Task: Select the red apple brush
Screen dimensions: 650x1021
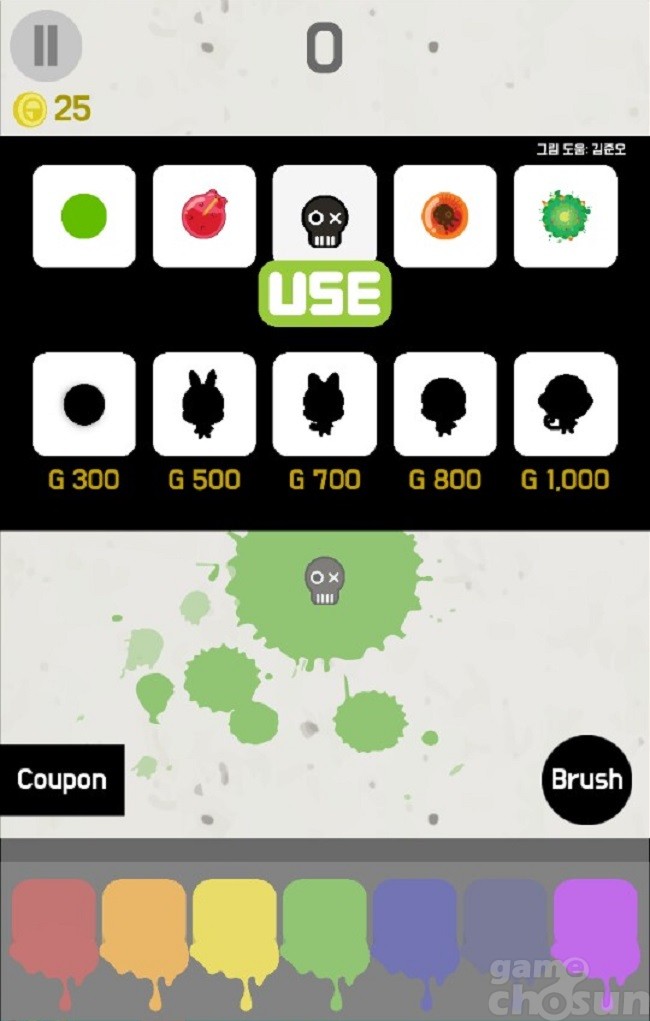Action: tap(204, 216)
